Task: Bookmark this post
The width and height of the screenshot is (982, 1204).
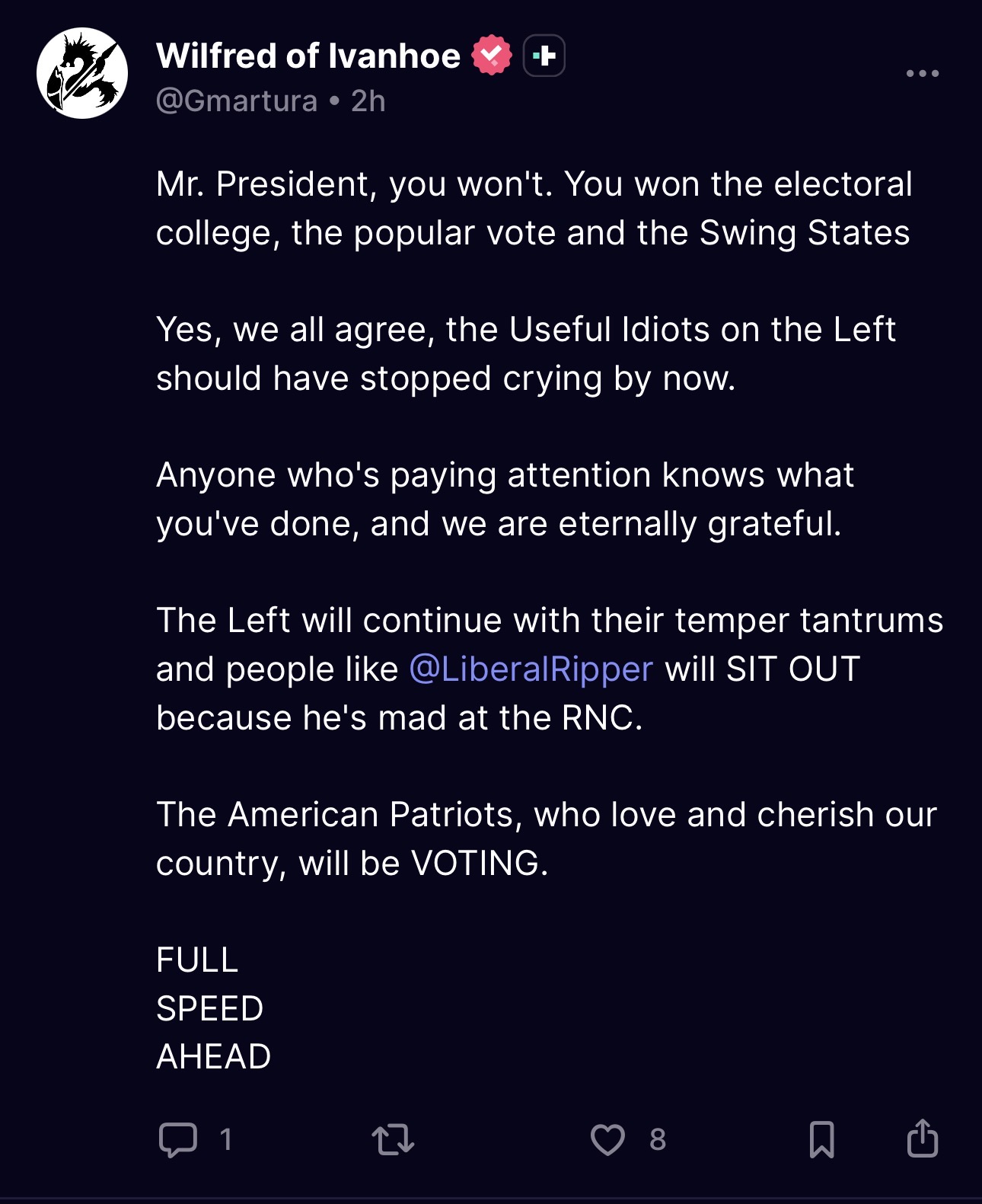Action: click(x=821, y=1139)
